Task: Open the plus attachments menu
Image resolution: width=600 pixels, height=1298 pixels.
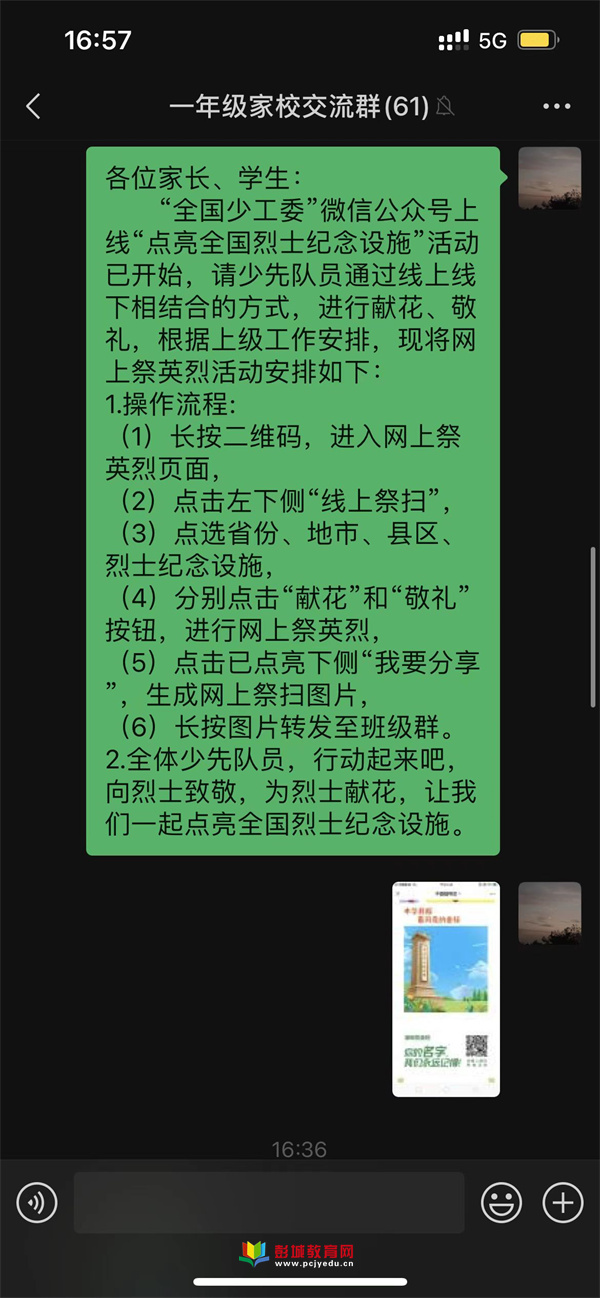Action: [563, 1202]
